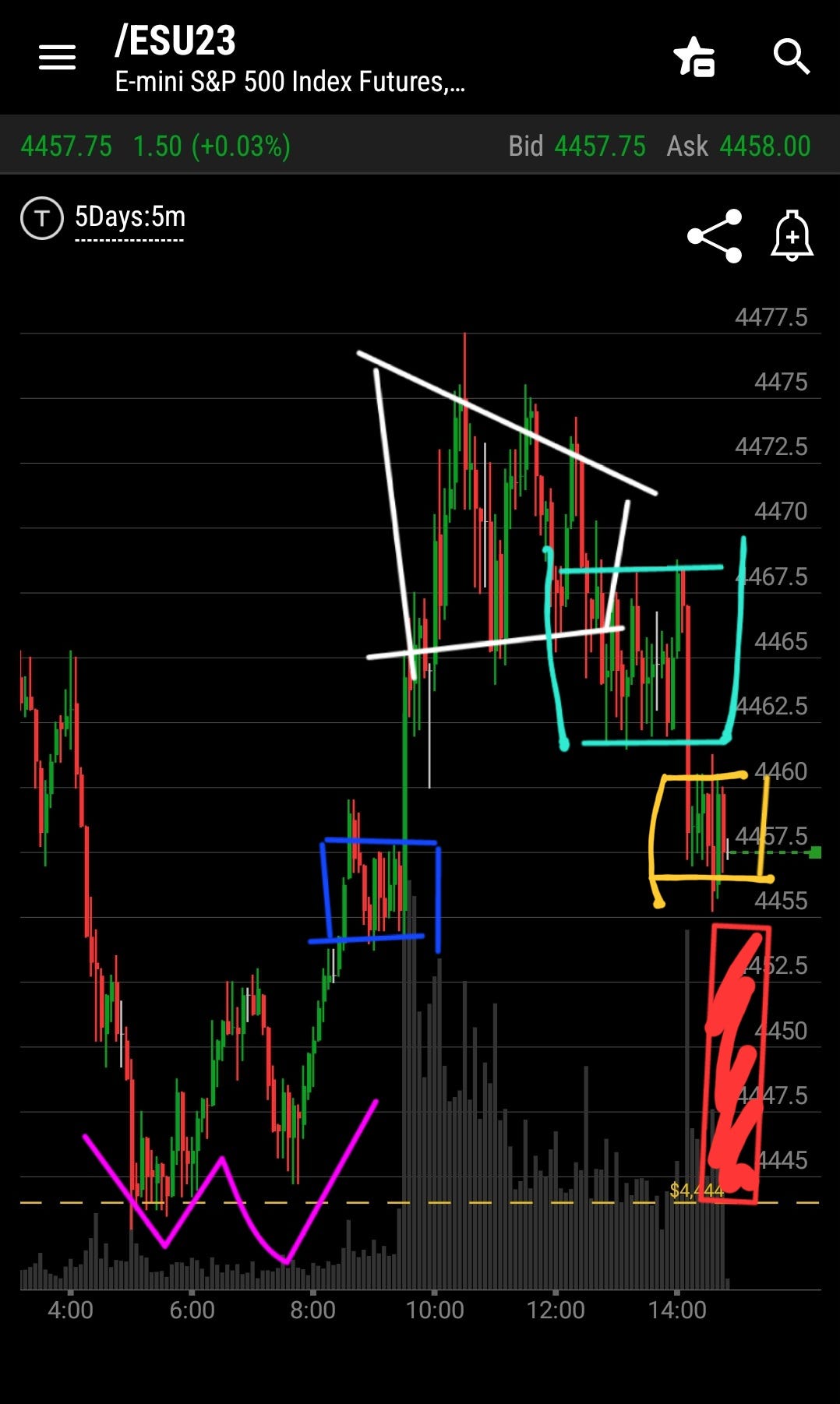Open the T chart settings button
Viewport: 840px width, 1404px height.
41,218
